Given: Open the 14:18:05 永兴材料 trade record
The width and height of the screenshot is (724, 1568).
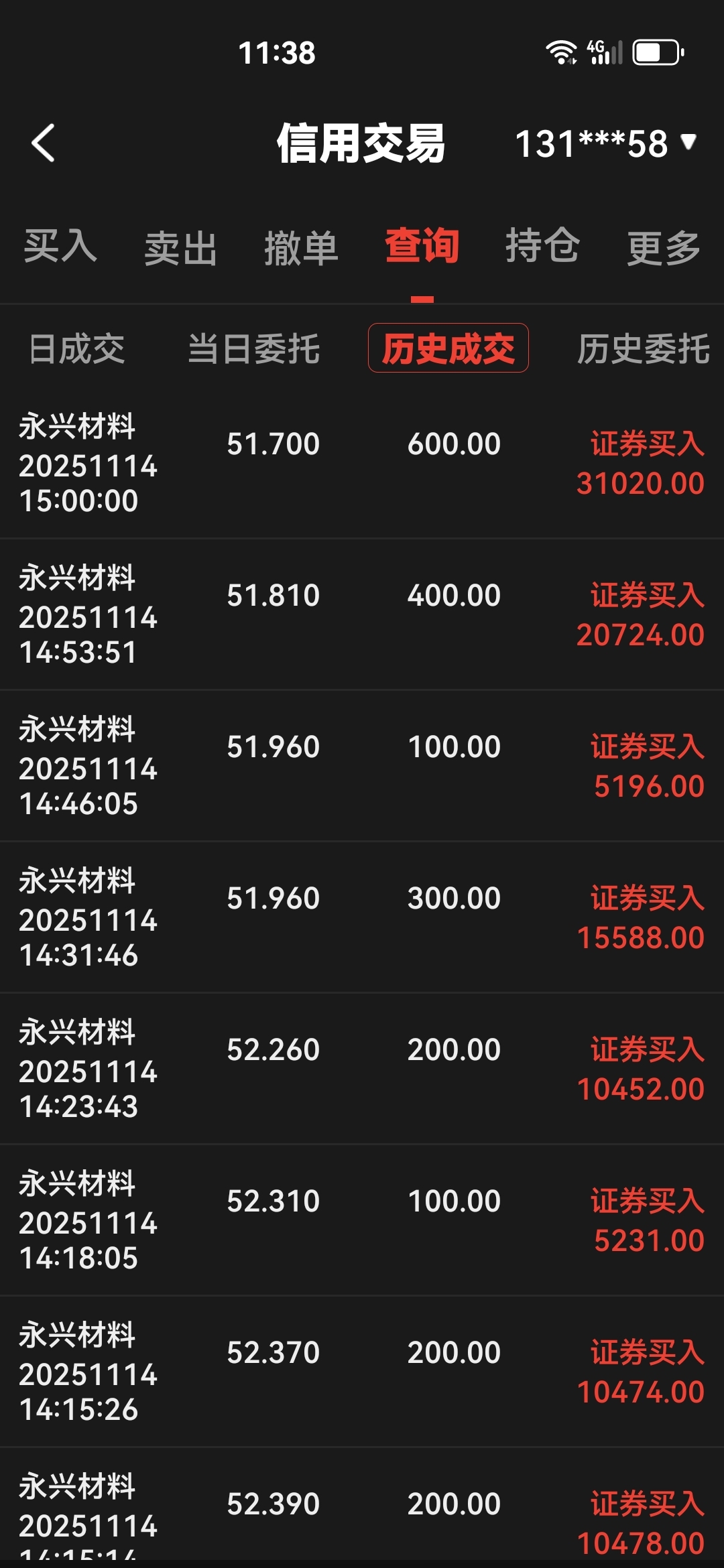Looking at the screenshot, I should pos(362,1220).
